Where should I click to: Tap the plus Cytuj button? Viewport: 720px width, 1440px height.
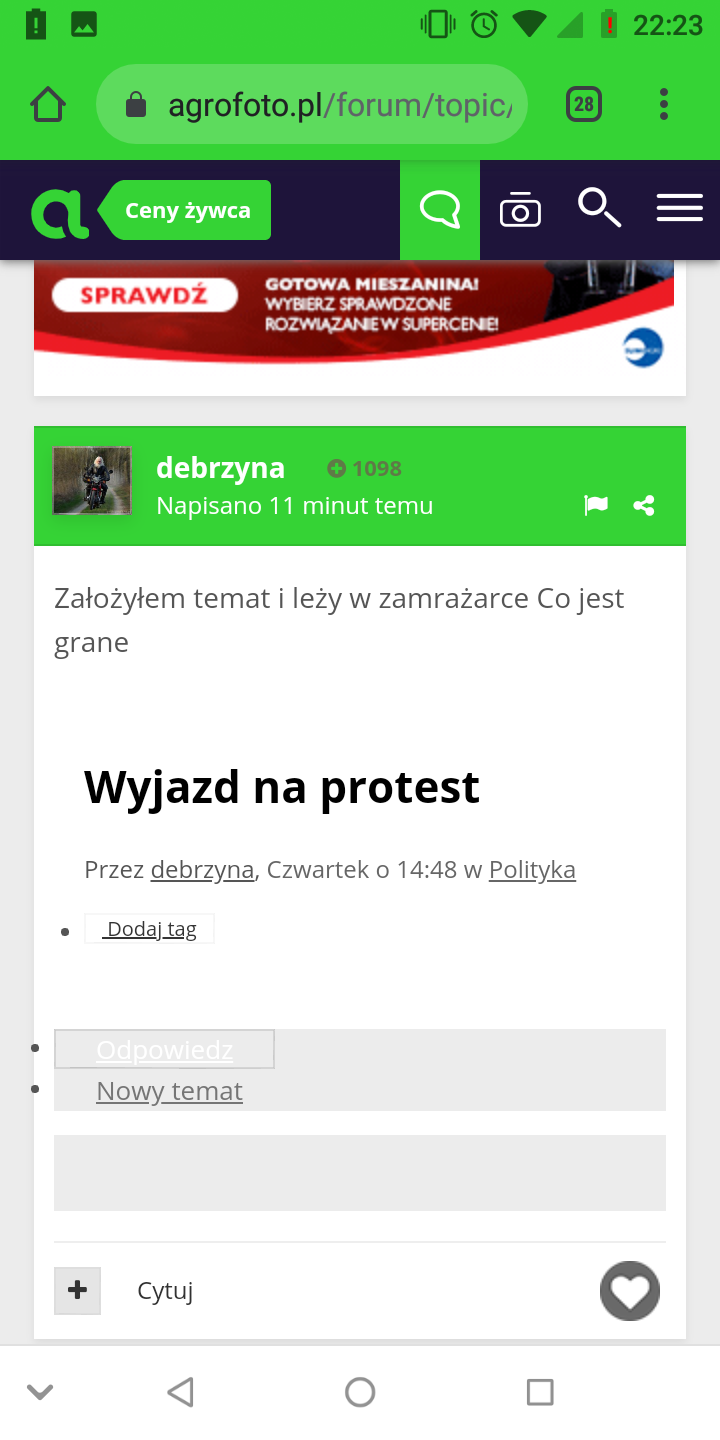[x=78, y=1290]
